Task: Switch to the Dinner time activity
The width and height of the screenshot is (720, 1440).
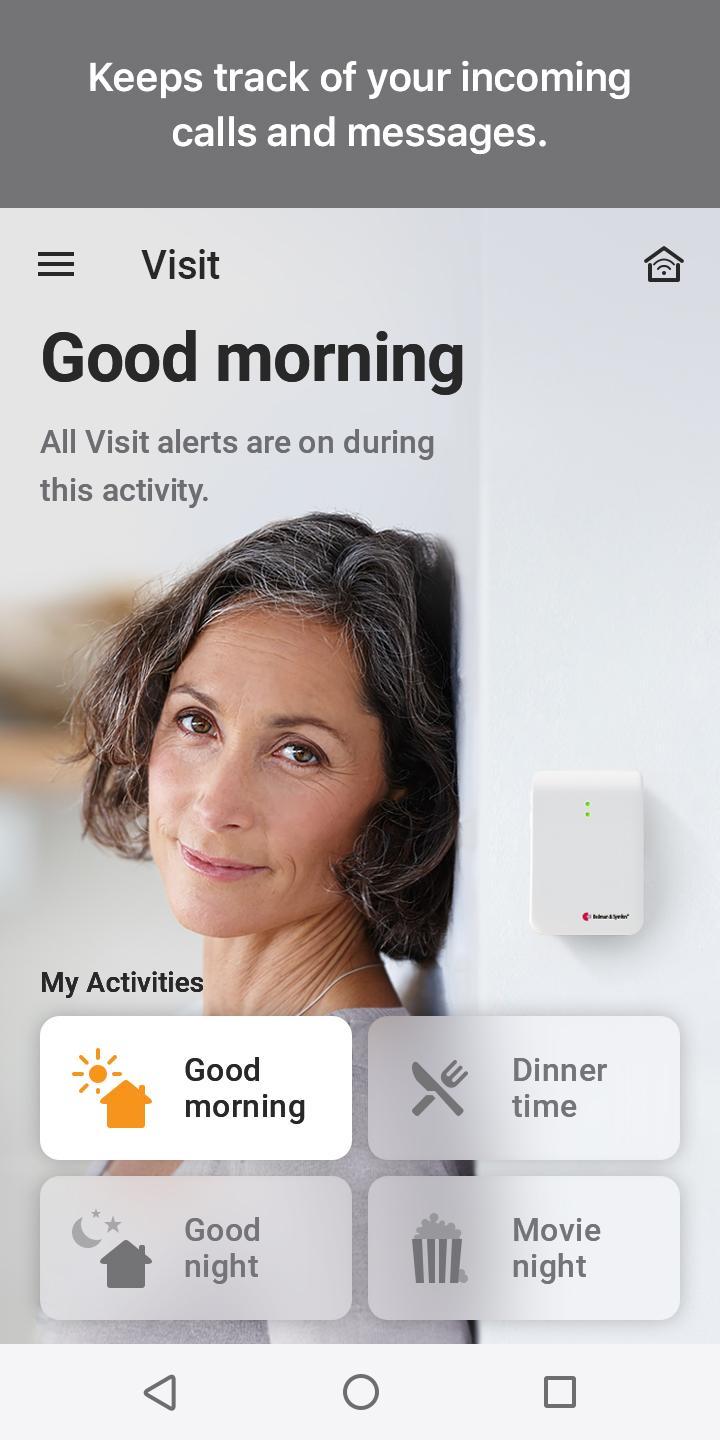Action: click(524, 1088)
